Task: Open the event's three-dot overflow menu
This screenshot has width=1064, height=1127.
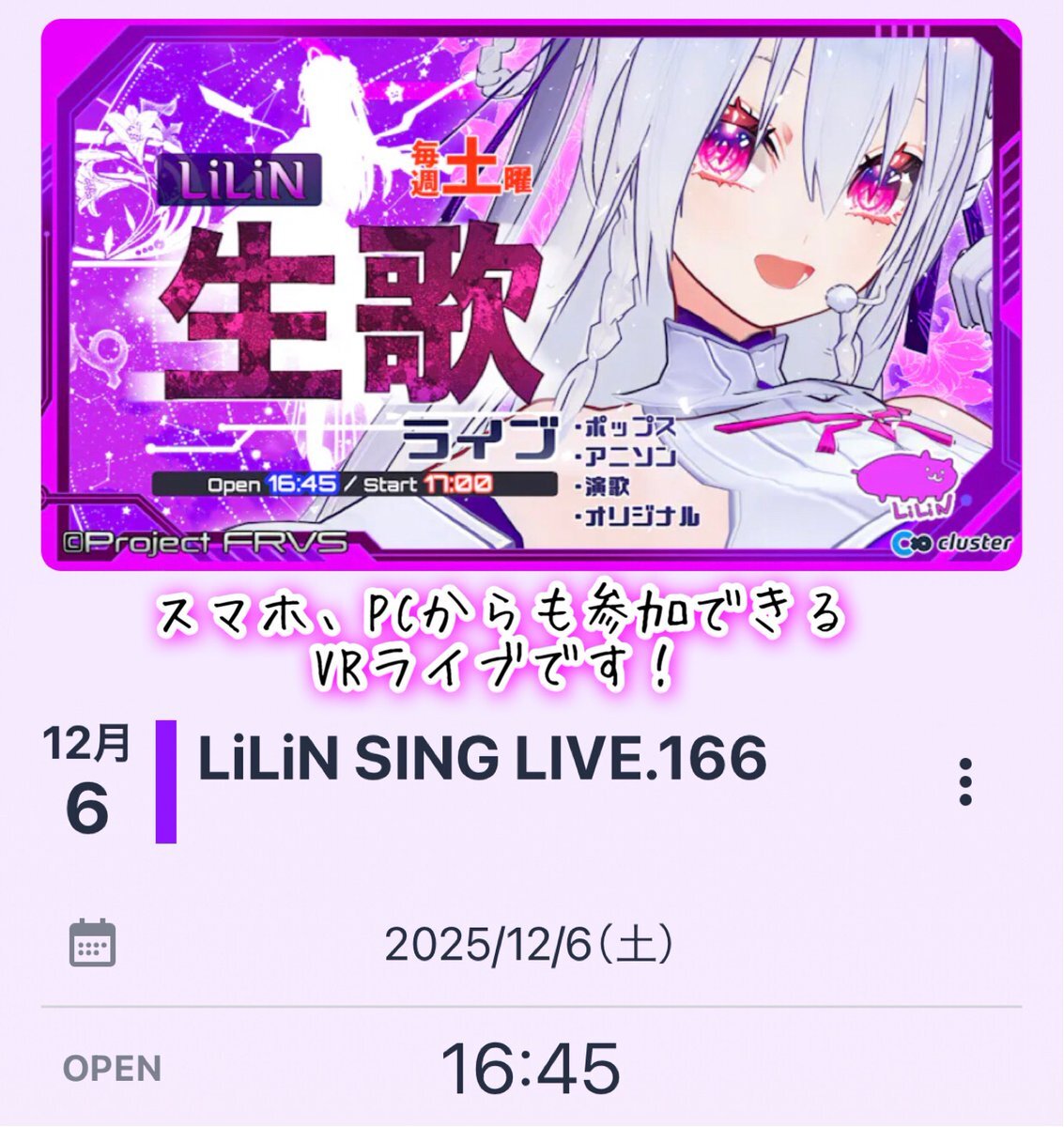Action: point(964,782)
